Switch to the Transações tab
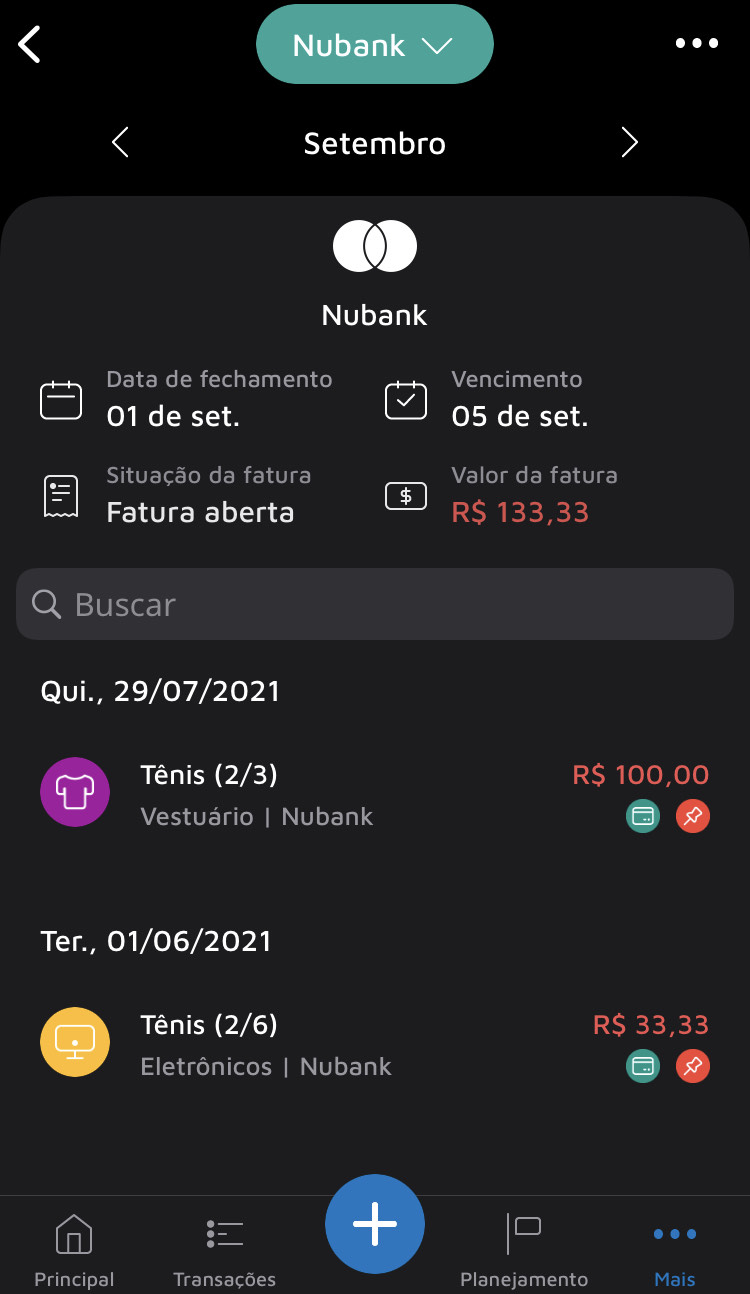750x1294 pixels. [224, 1248]
